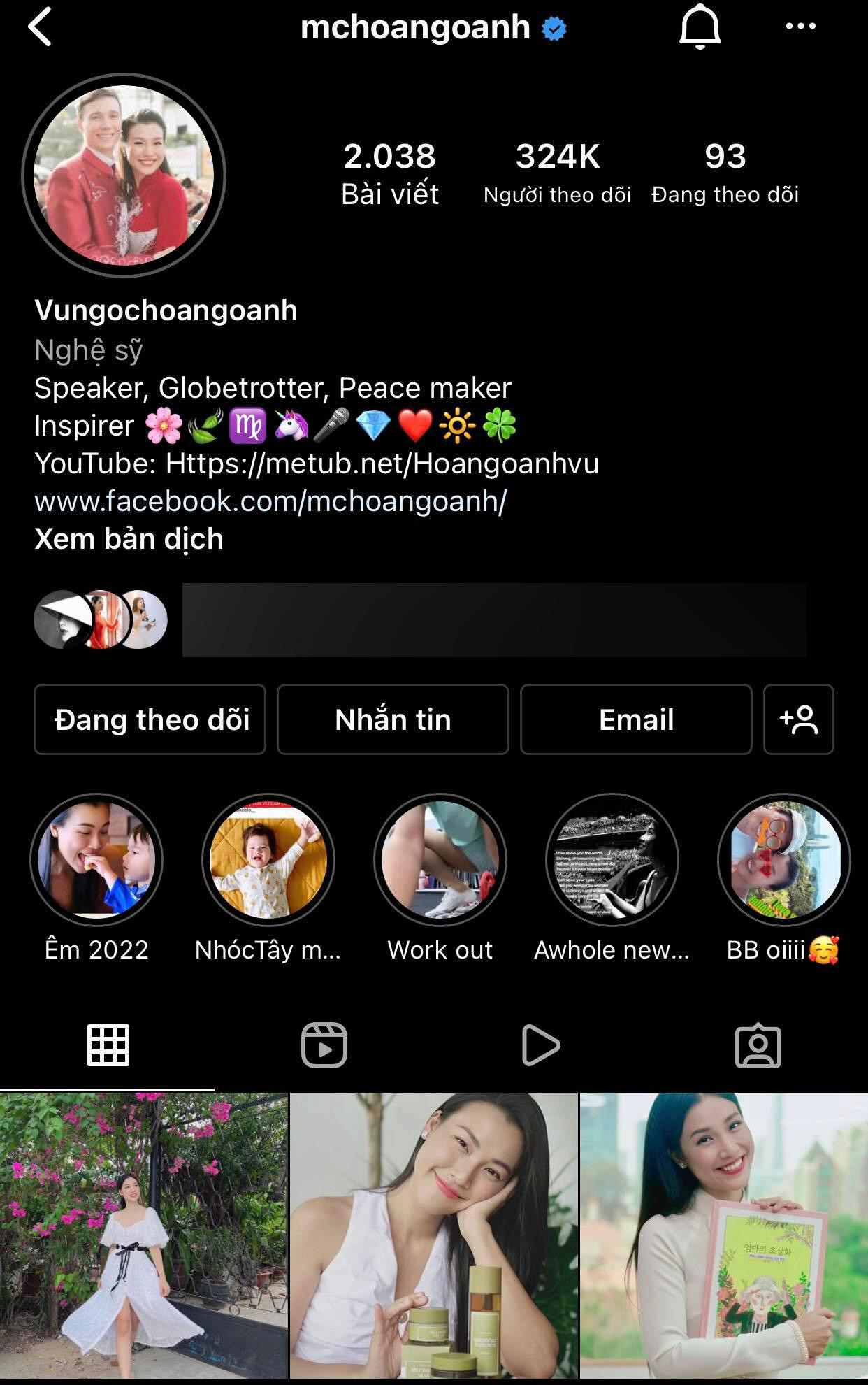This screenshot has height=1385, width=868.
Task: Tap the Đang theo dõi button
Action: pyautogui.click(x=150, y=719)
